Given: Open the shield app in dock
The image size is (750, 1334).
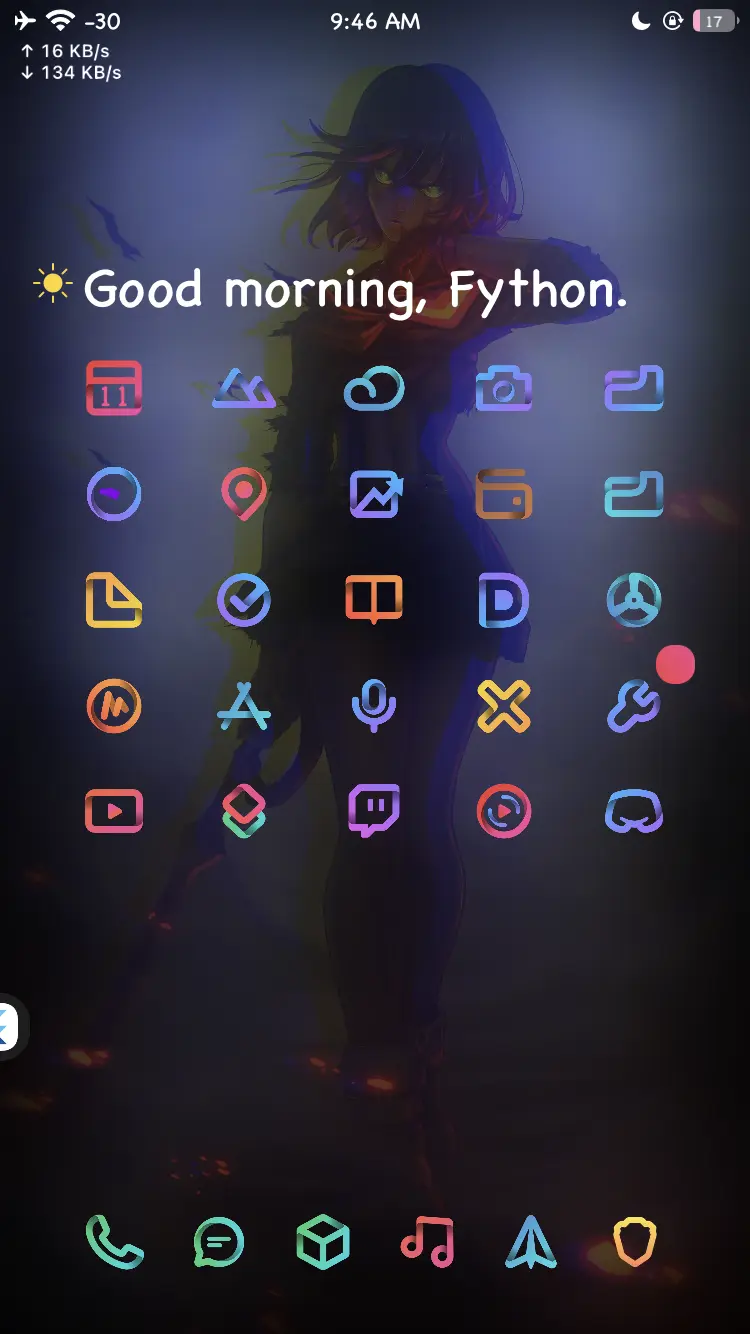Looking at the screenshot, I should point(635,1243).
